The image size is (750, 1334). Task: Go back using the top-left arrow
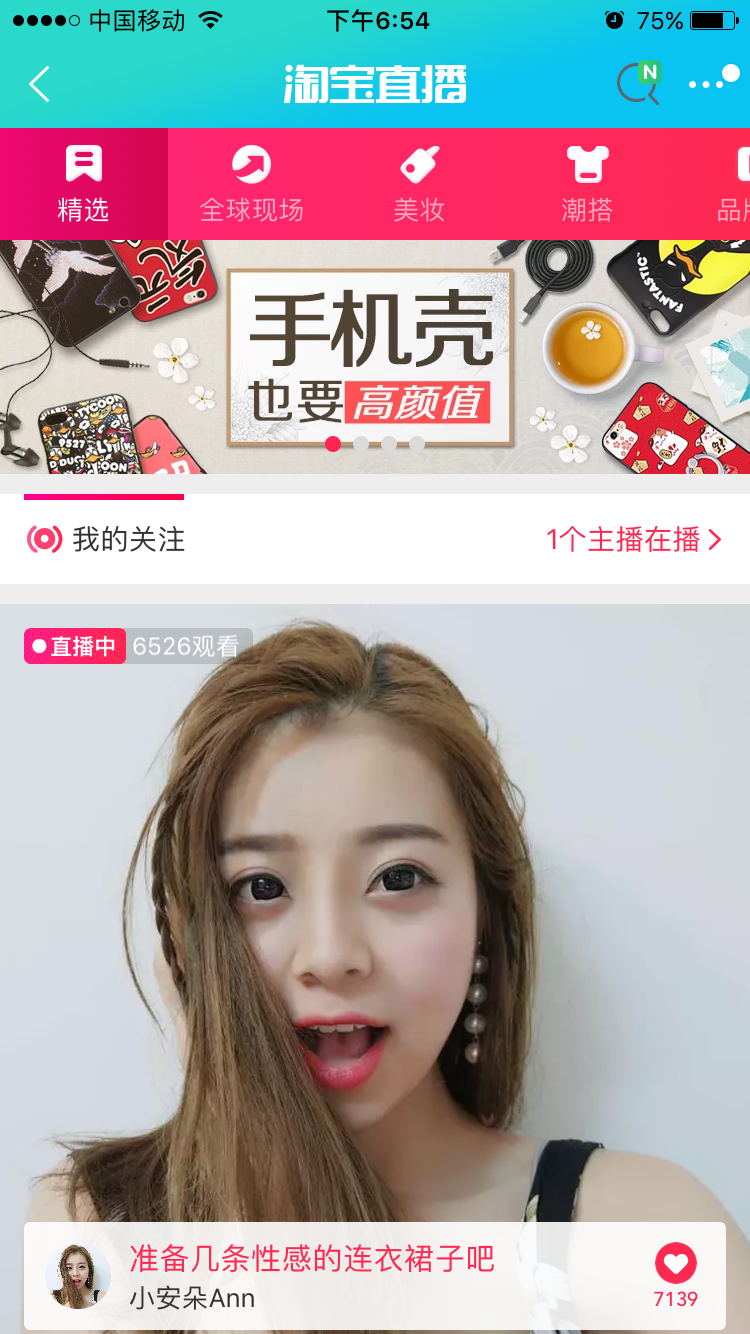pyautogui.click(x=40, y=85)
